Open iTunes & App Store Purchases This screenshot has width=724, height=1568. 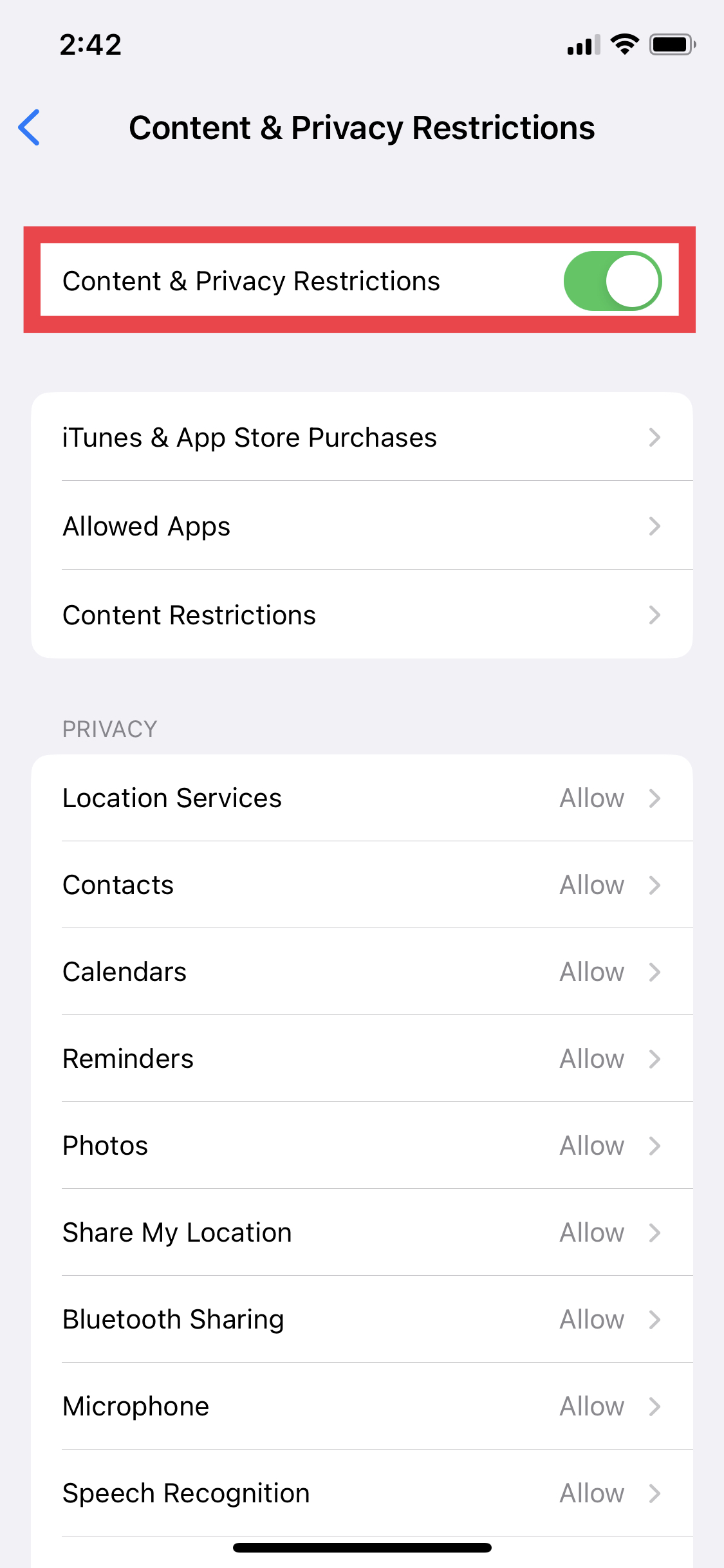tap(362, 437)
